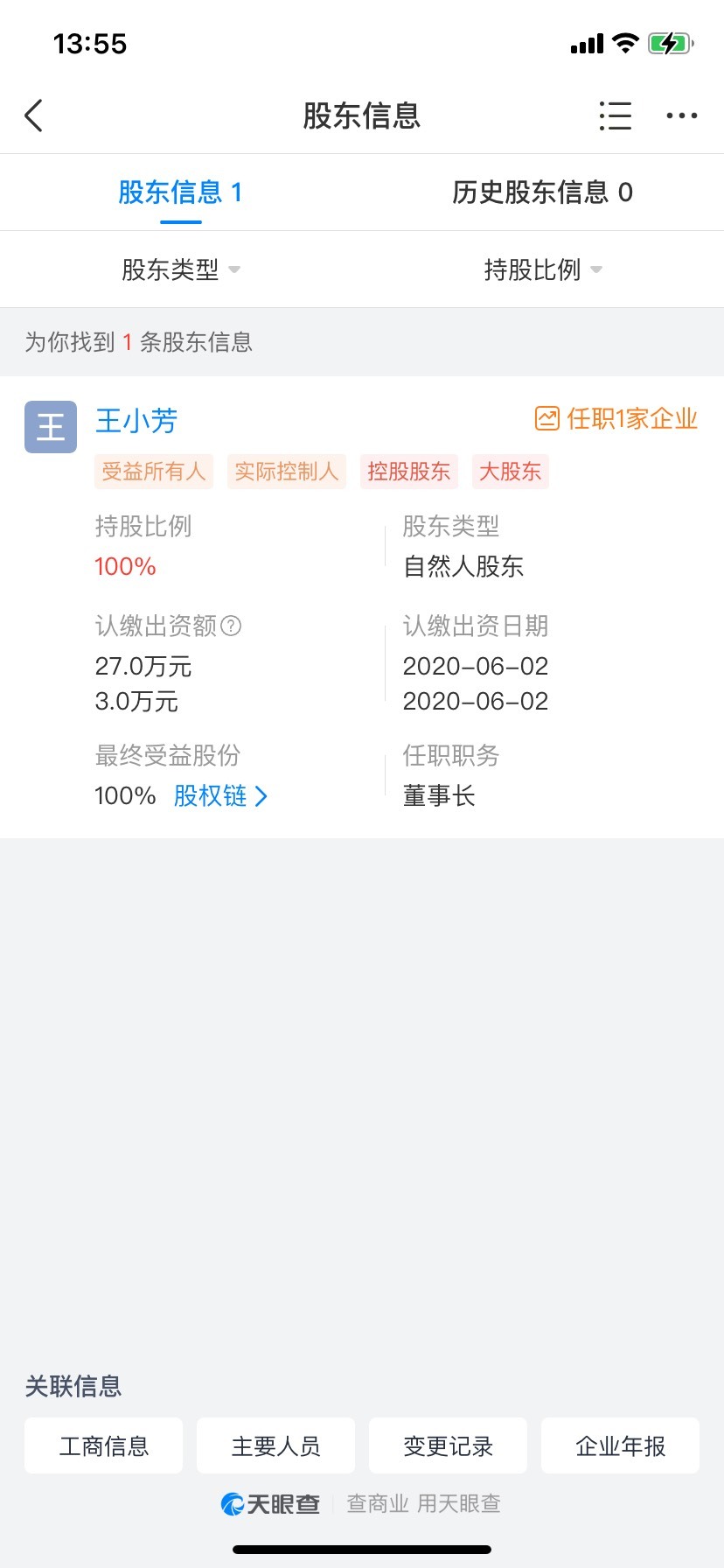This screenshot has height=1568, width=724.
Task: Expand the 持股比例 sort dropdown
Action: 543,269
